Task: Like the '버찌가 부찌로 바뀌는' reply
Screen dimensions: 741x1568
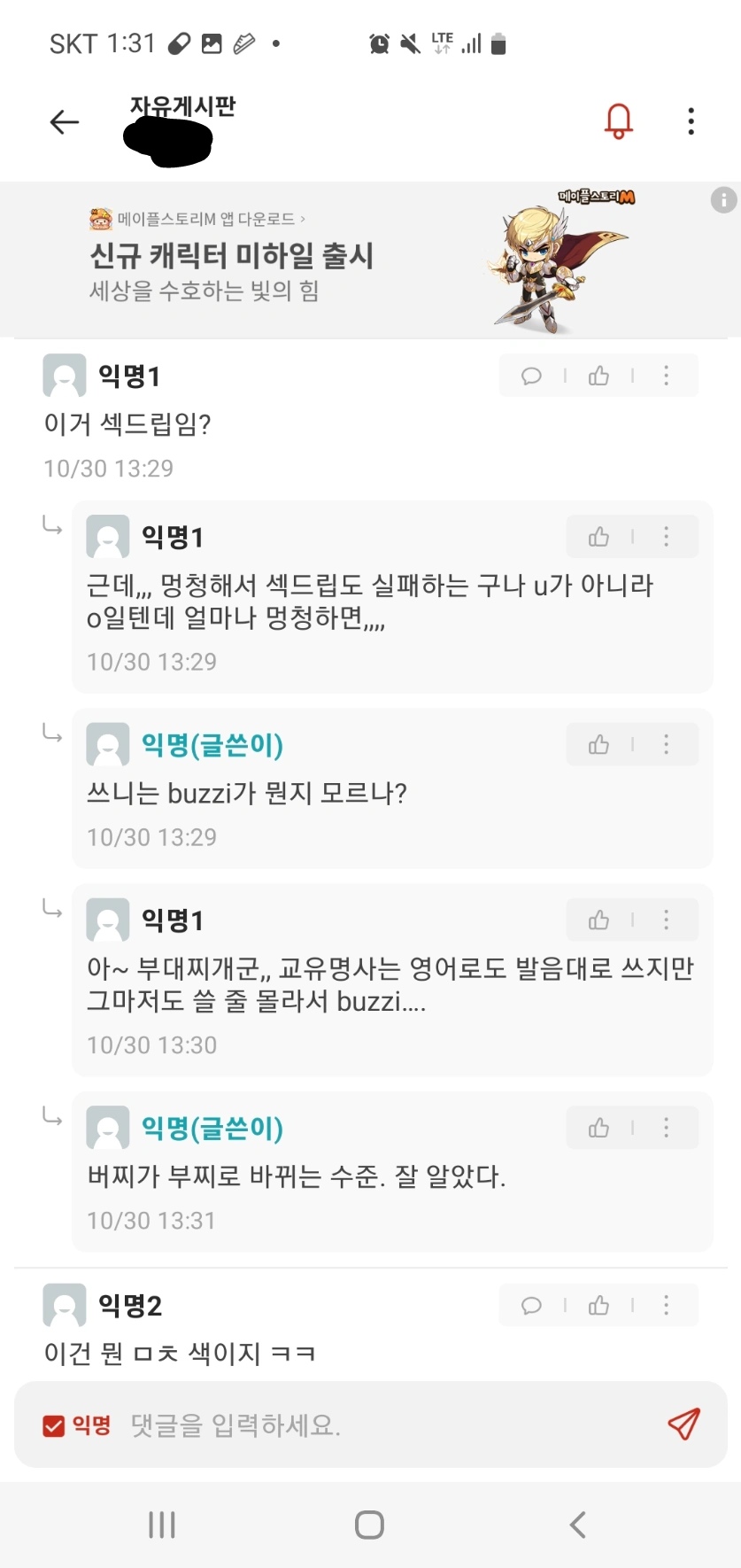Action: pos(599,1127)
